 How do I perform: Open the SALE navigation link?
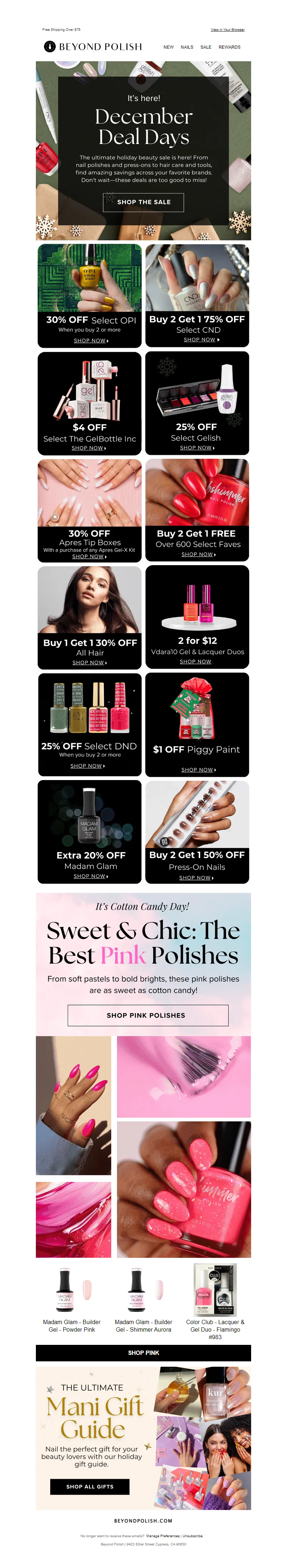click(x=205, y=47)
